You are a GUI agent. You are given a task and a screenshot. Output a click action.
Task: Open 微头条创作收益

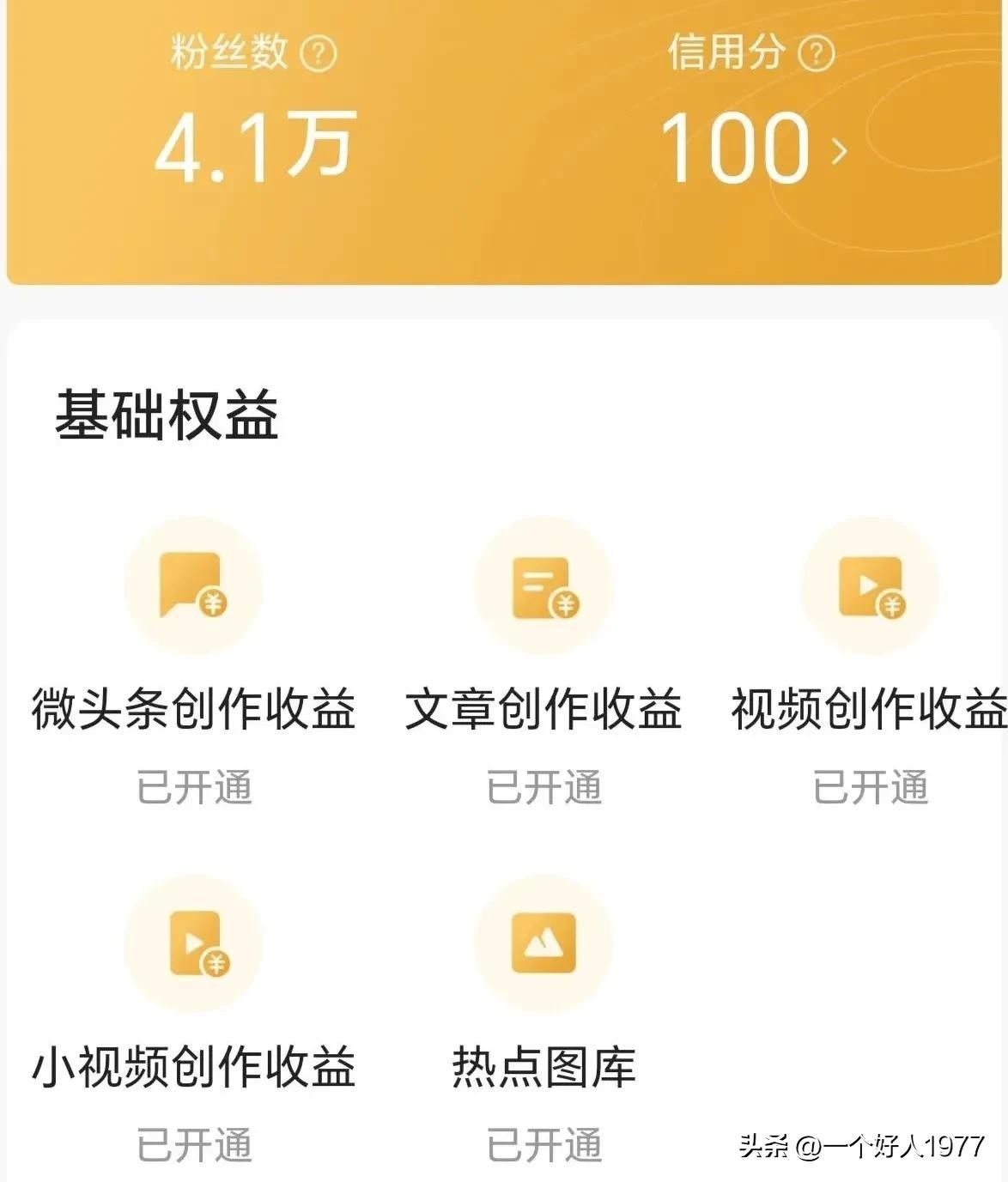[193, 586]
